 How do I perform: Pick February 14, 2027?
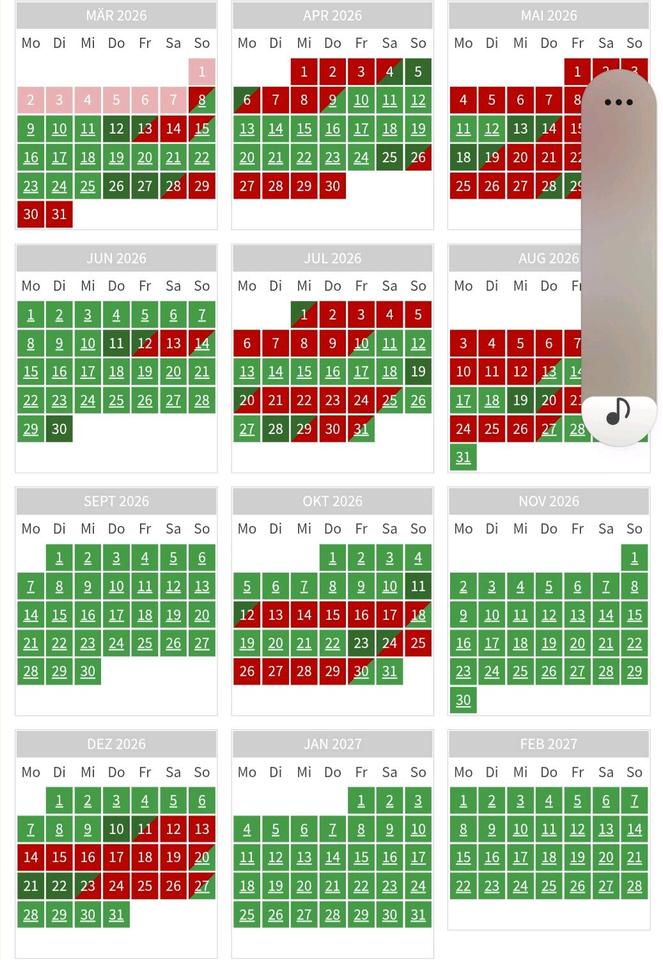coord(634,829)
